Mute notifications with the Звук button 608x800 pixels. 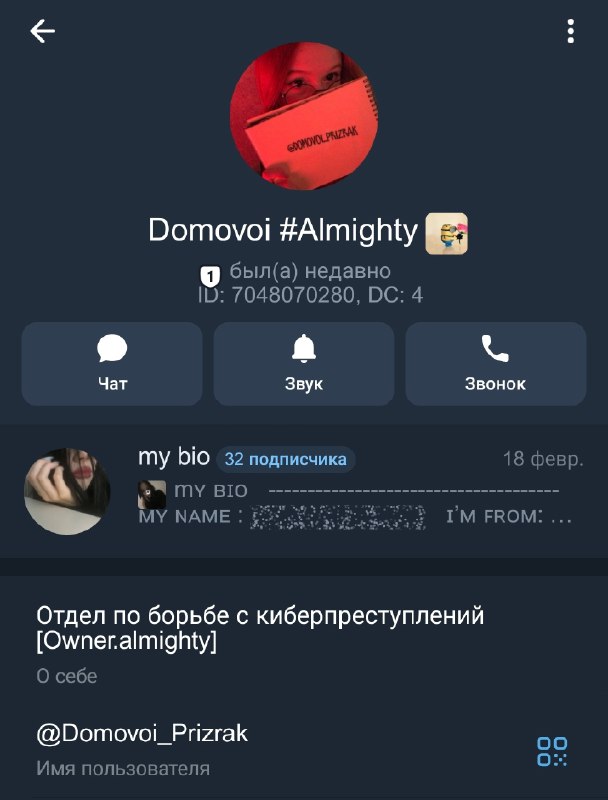304,364
